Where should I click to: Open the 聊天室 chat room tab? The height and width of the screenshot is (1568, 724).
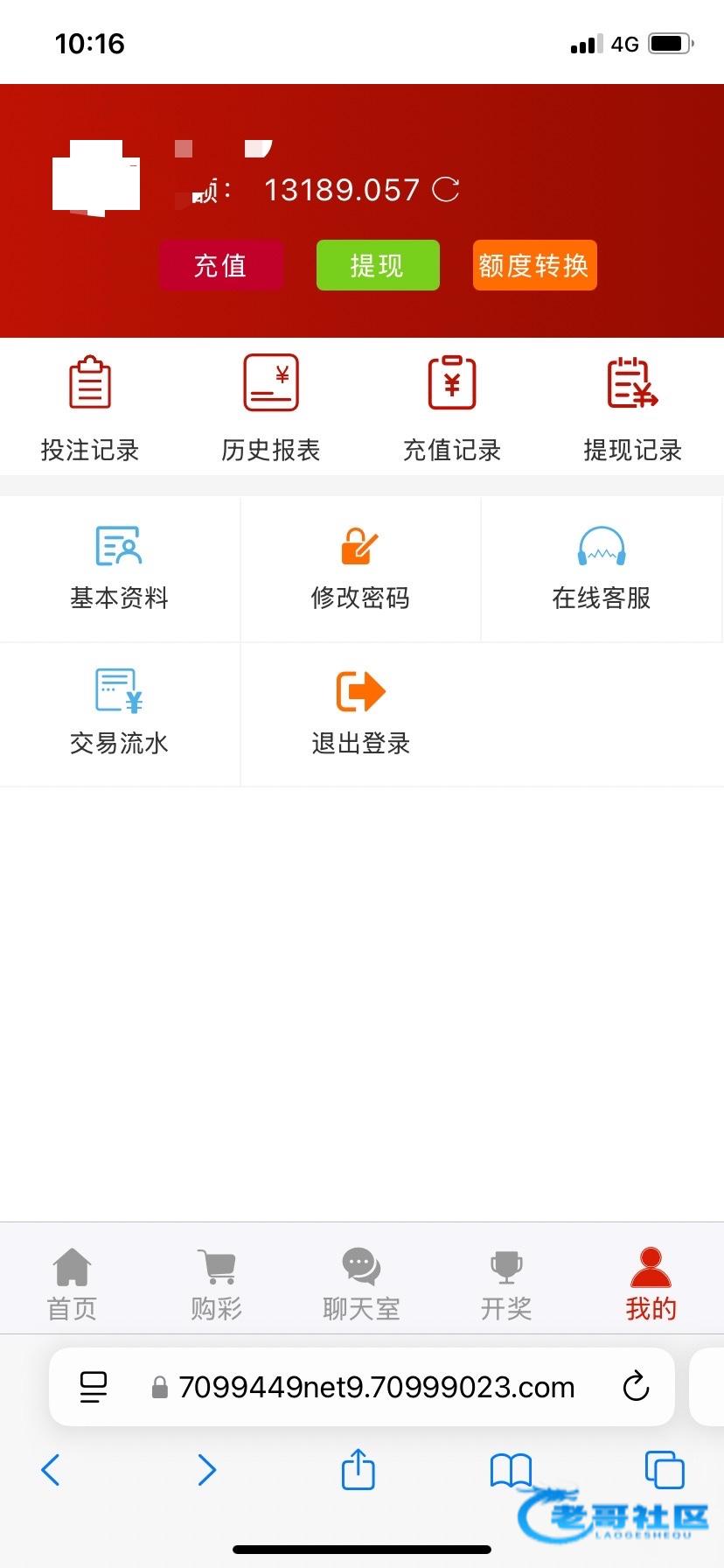[361, 1284]
